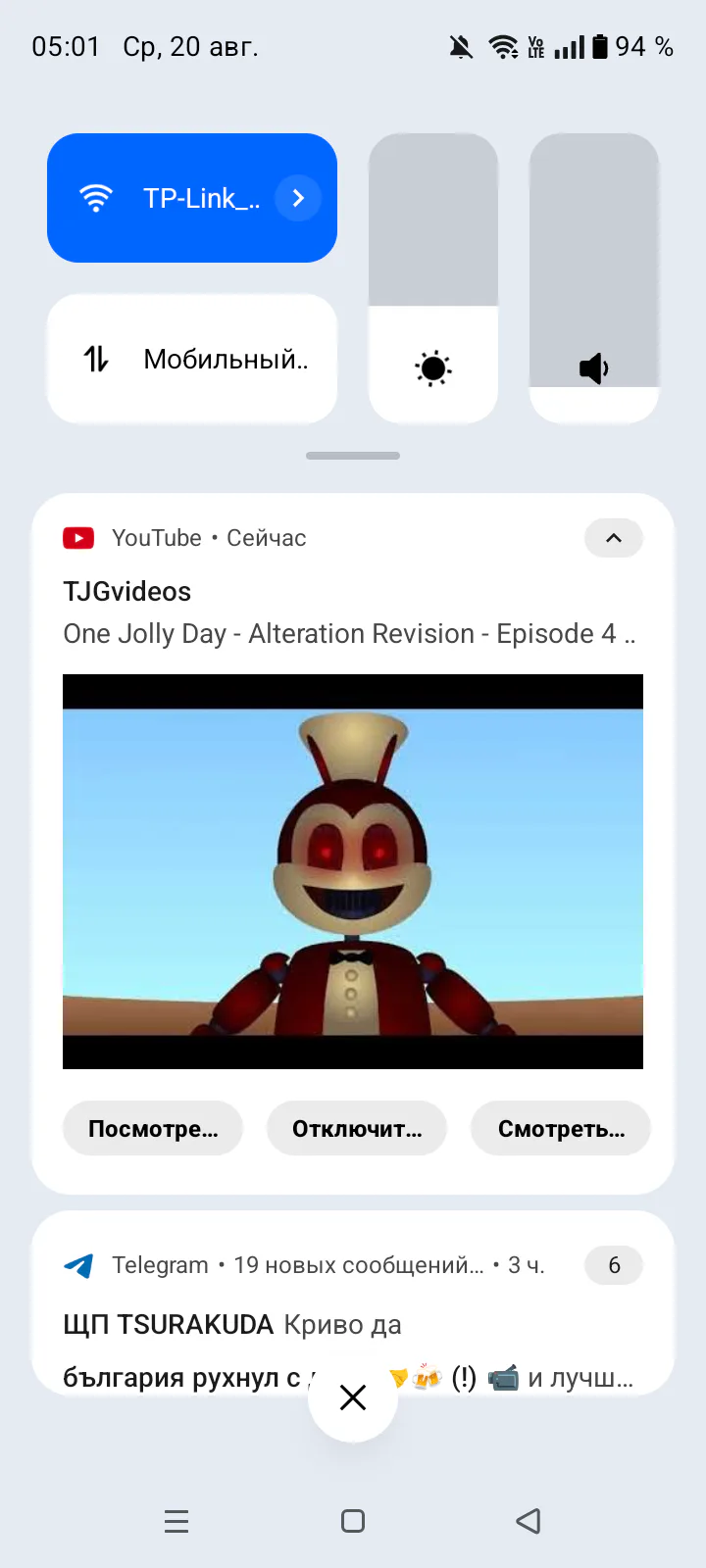
Task: Go back using navigation bar
Action: [529, 1521]
